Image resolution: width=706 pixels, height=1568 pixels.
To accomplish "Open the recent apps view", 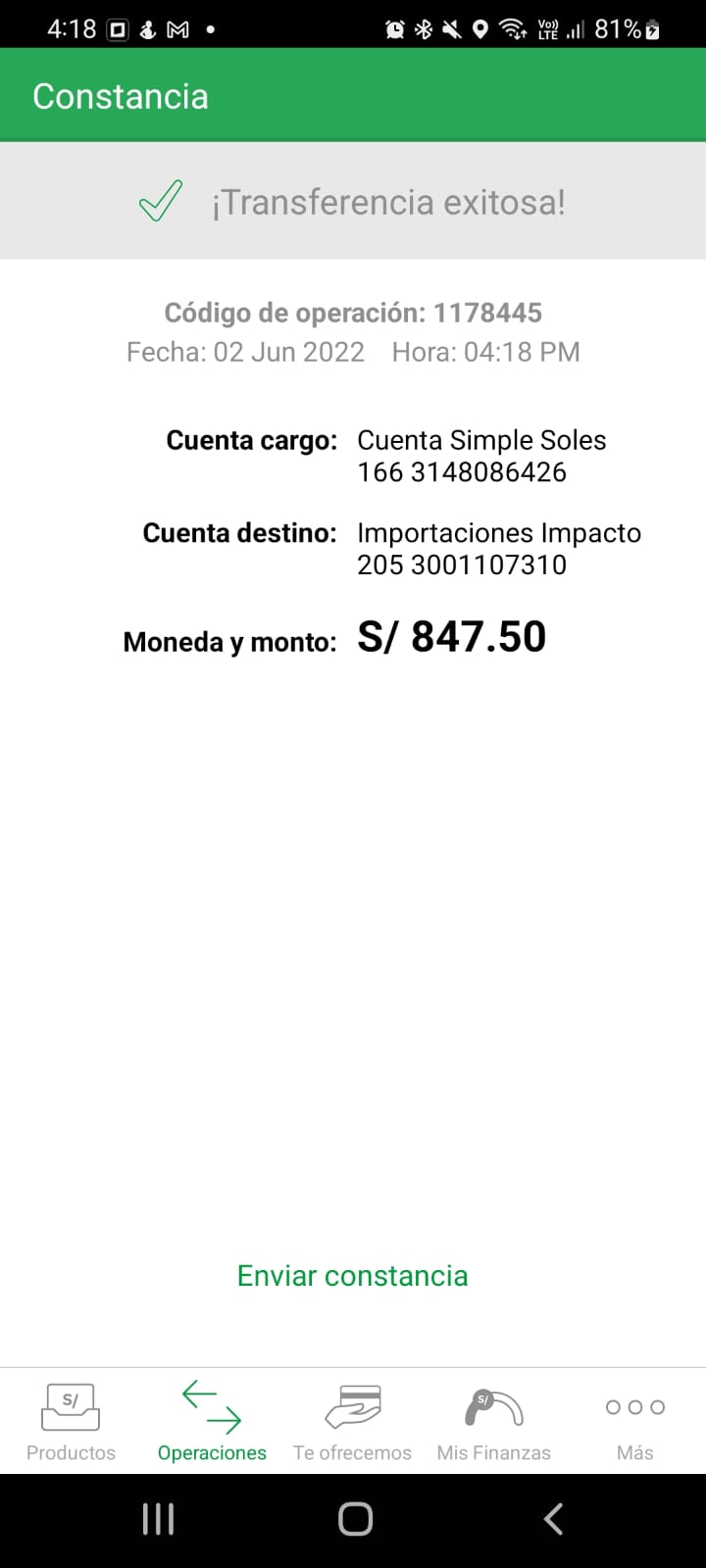I will pyautogui.click(x=158, y=1519).
